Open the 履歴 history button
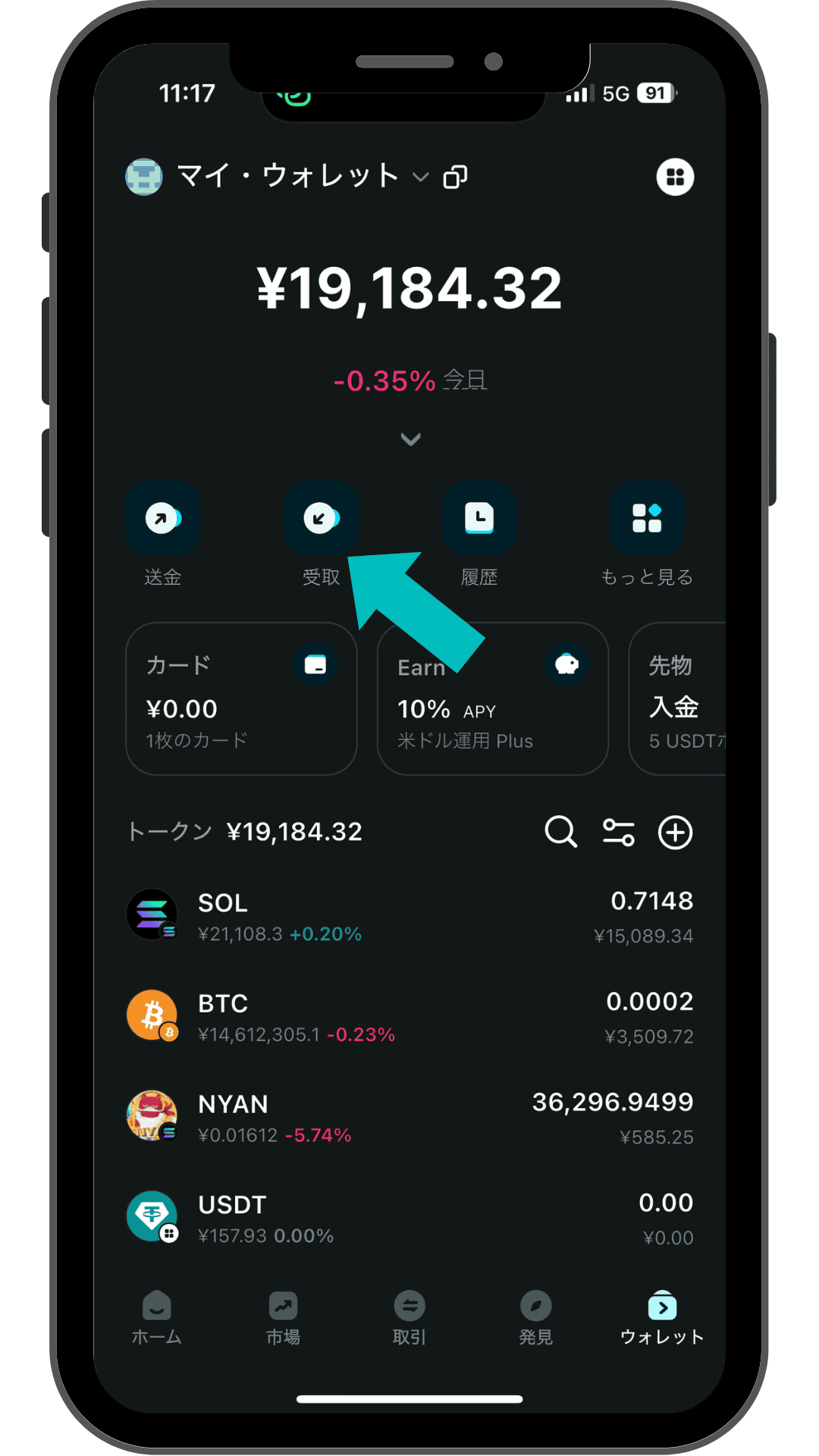 coord(479,519)
